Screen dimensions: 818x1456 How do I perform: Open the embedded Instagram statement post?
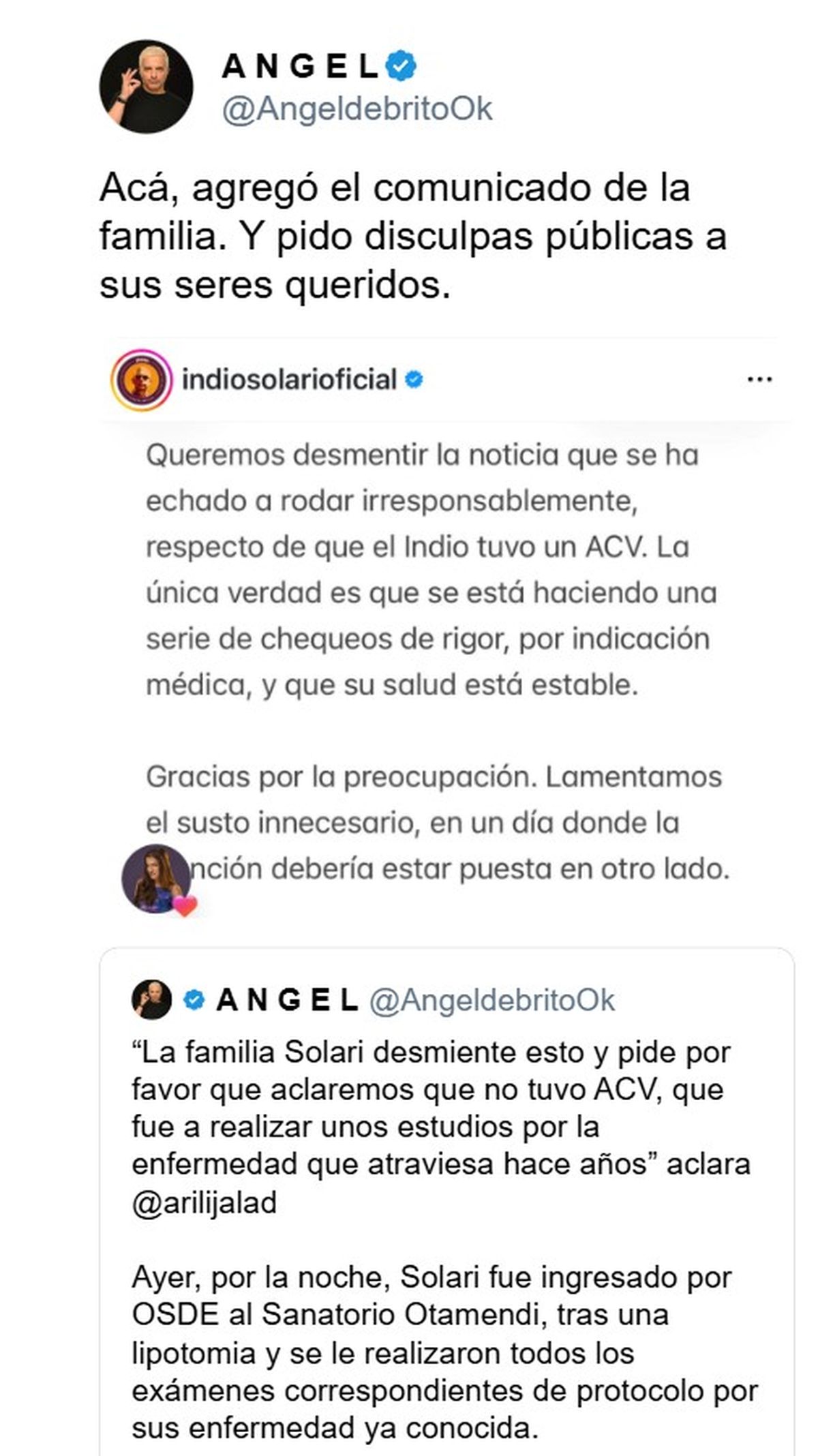click(443, 613)
